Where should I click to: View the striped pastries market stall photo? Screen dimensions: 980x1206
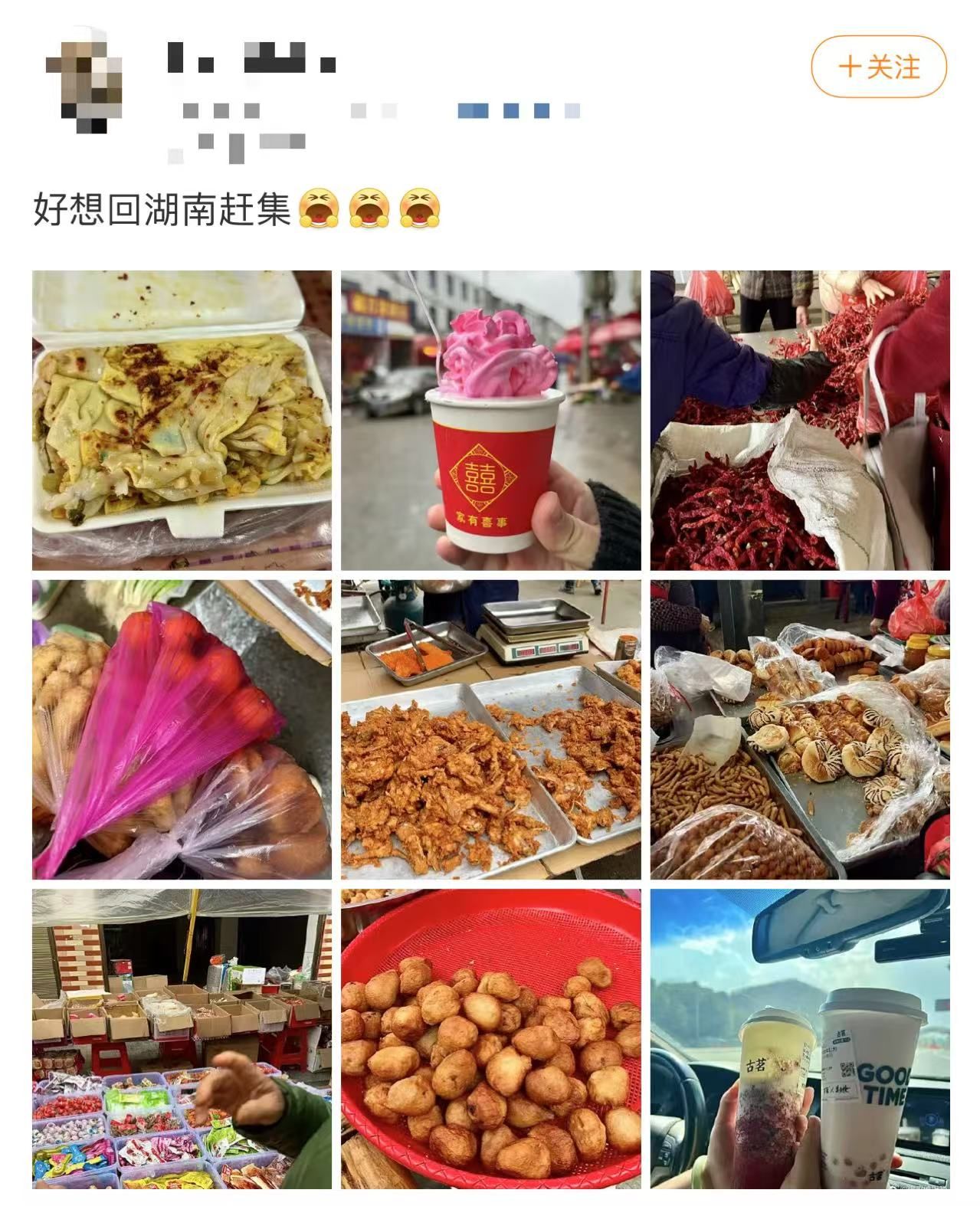pyautogui.click(x=800, y=729)
